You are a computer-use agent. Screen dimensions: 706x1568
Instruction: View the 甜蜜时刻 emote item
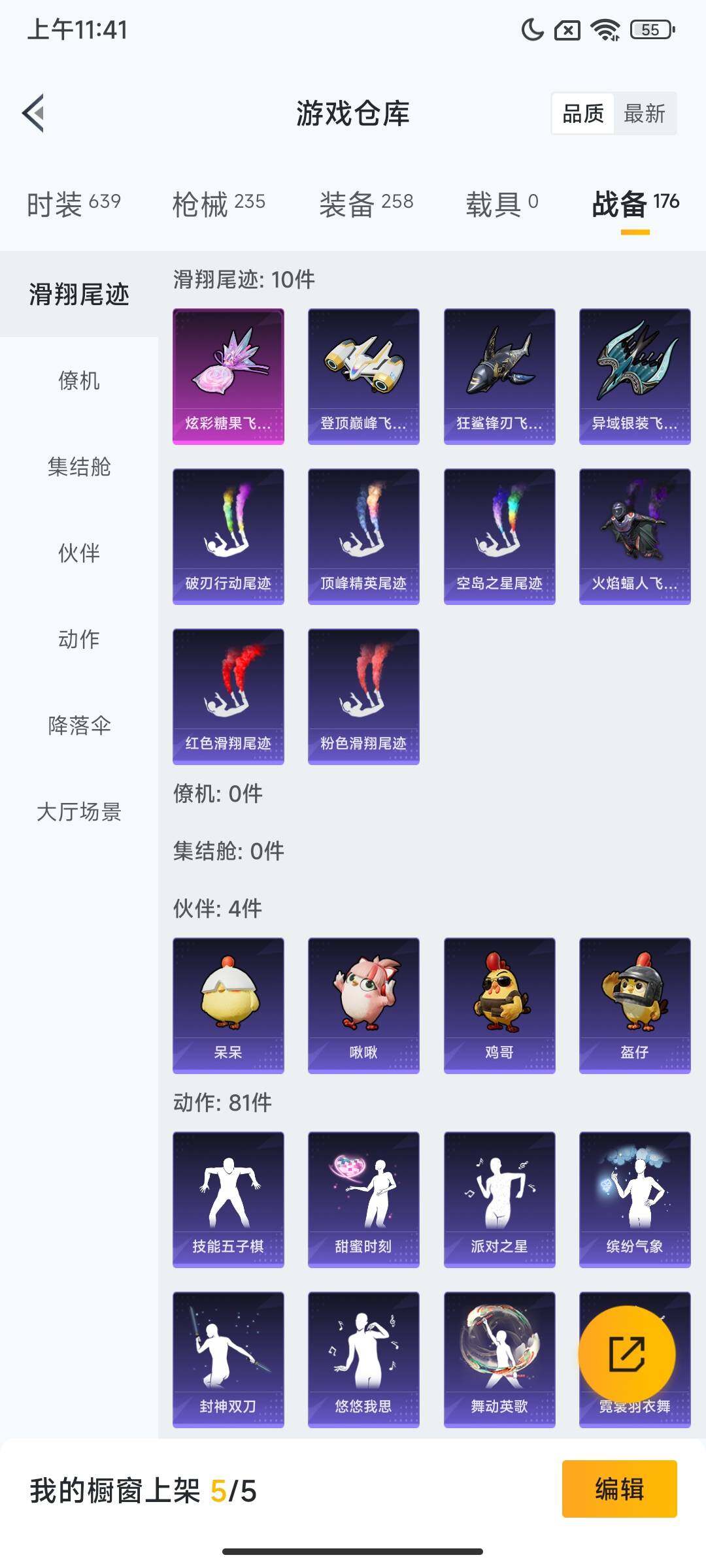pyautogui.click(x=363, y=1199)
